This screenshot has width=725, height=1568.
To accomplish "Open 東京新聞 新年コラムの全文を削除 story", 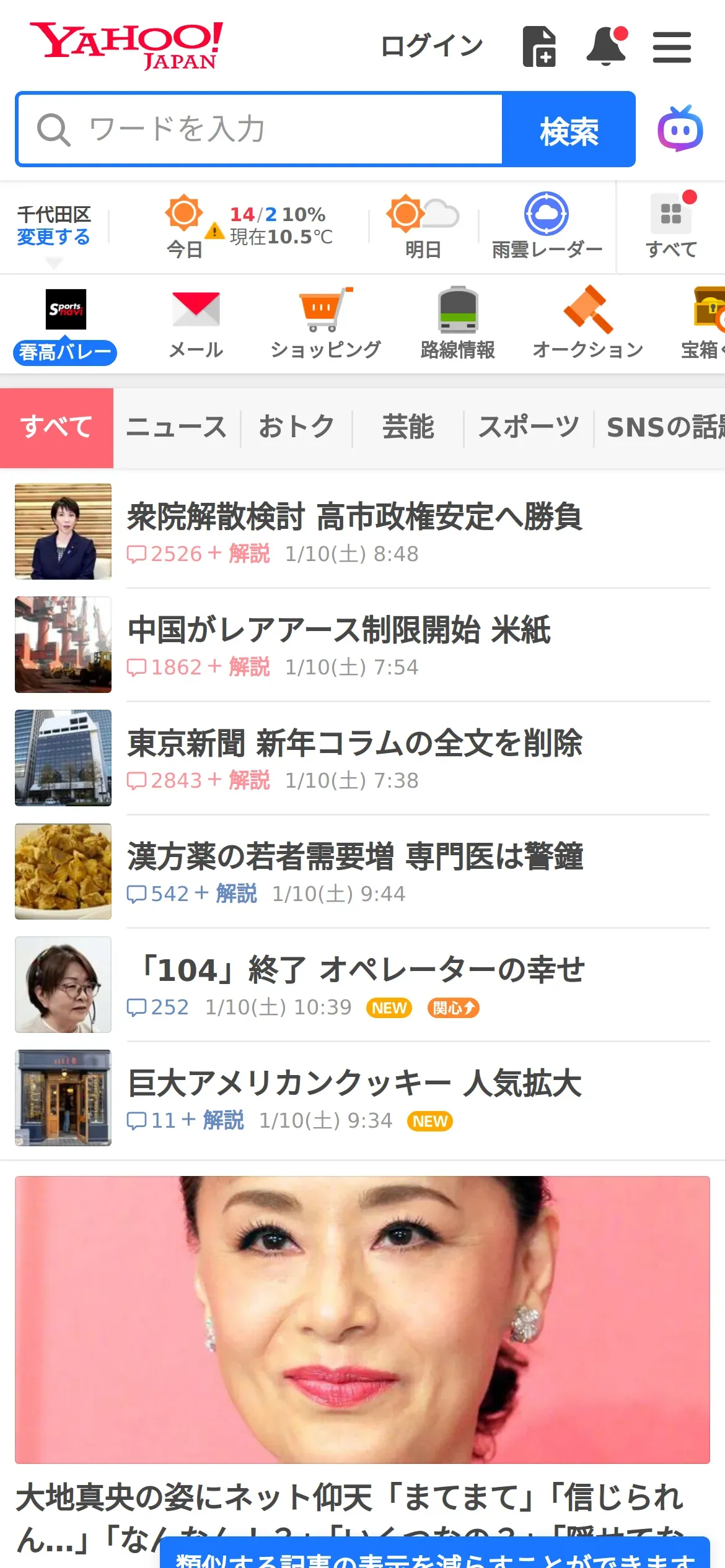I will 354,744.
